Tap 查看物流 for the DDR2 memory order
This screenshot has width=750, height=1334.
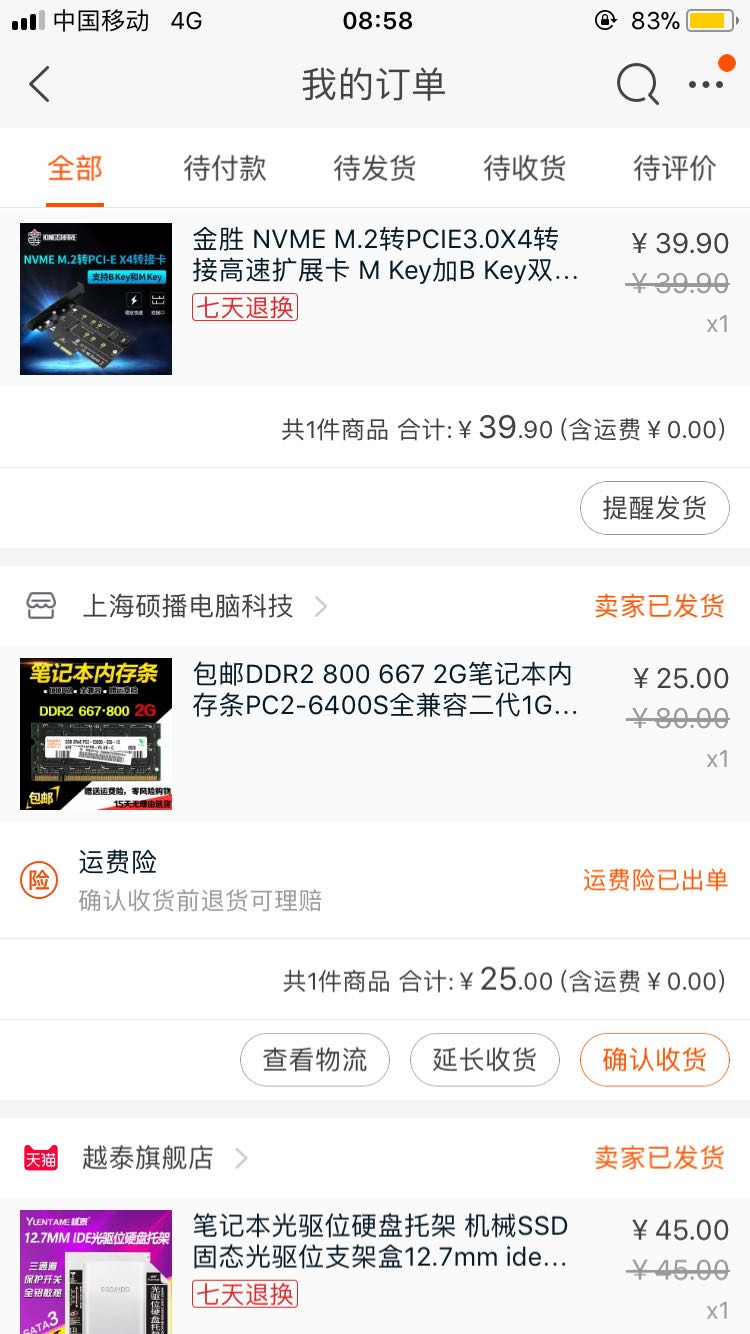[315, 1060]
